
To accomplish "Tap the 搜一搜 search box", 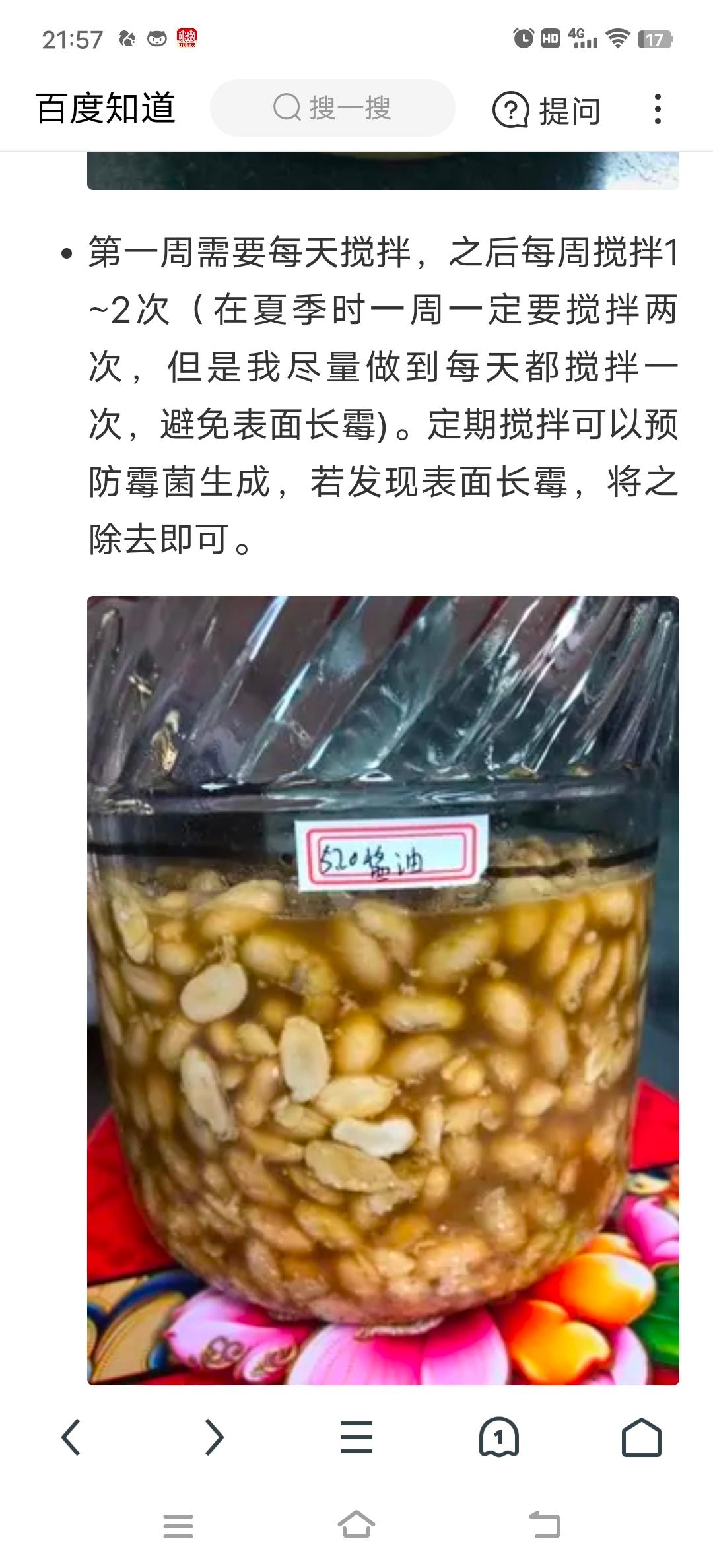I will [x=332, y=108].
